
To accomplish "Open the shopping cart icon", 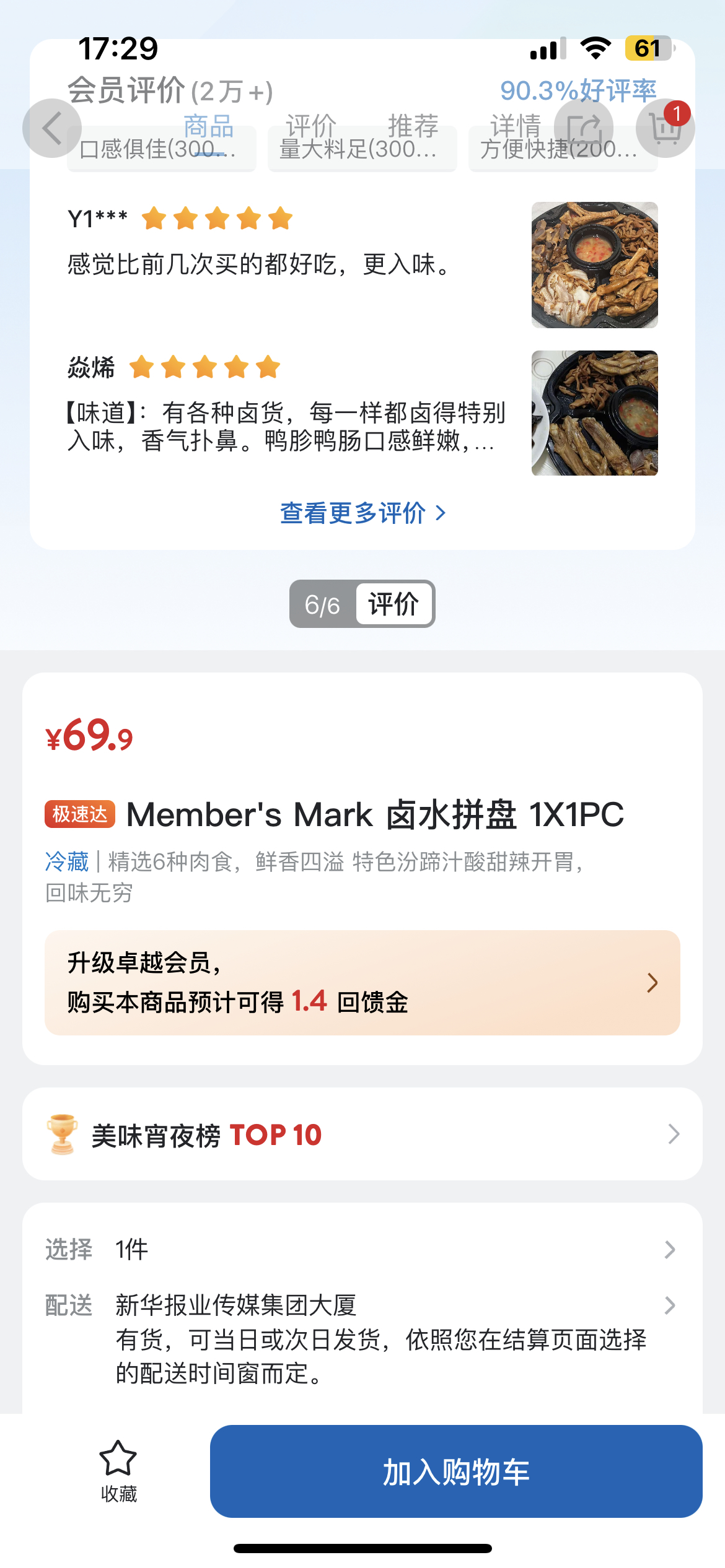I will tap(666, 128).
